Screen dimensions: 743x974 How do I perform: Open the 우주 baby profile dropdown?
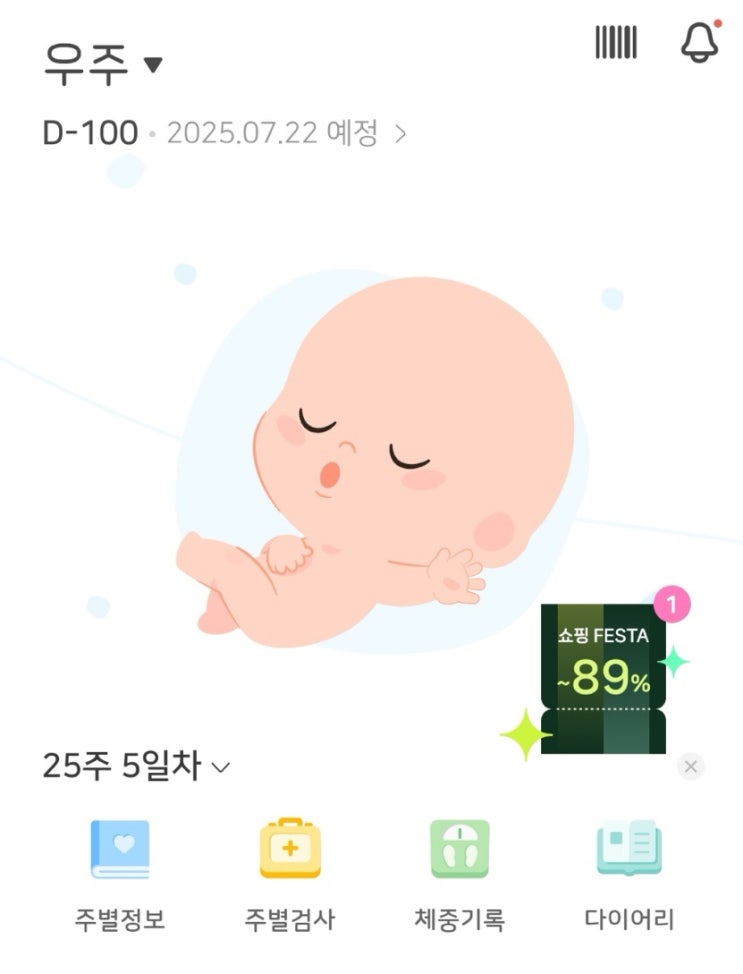tap(103, 65)
